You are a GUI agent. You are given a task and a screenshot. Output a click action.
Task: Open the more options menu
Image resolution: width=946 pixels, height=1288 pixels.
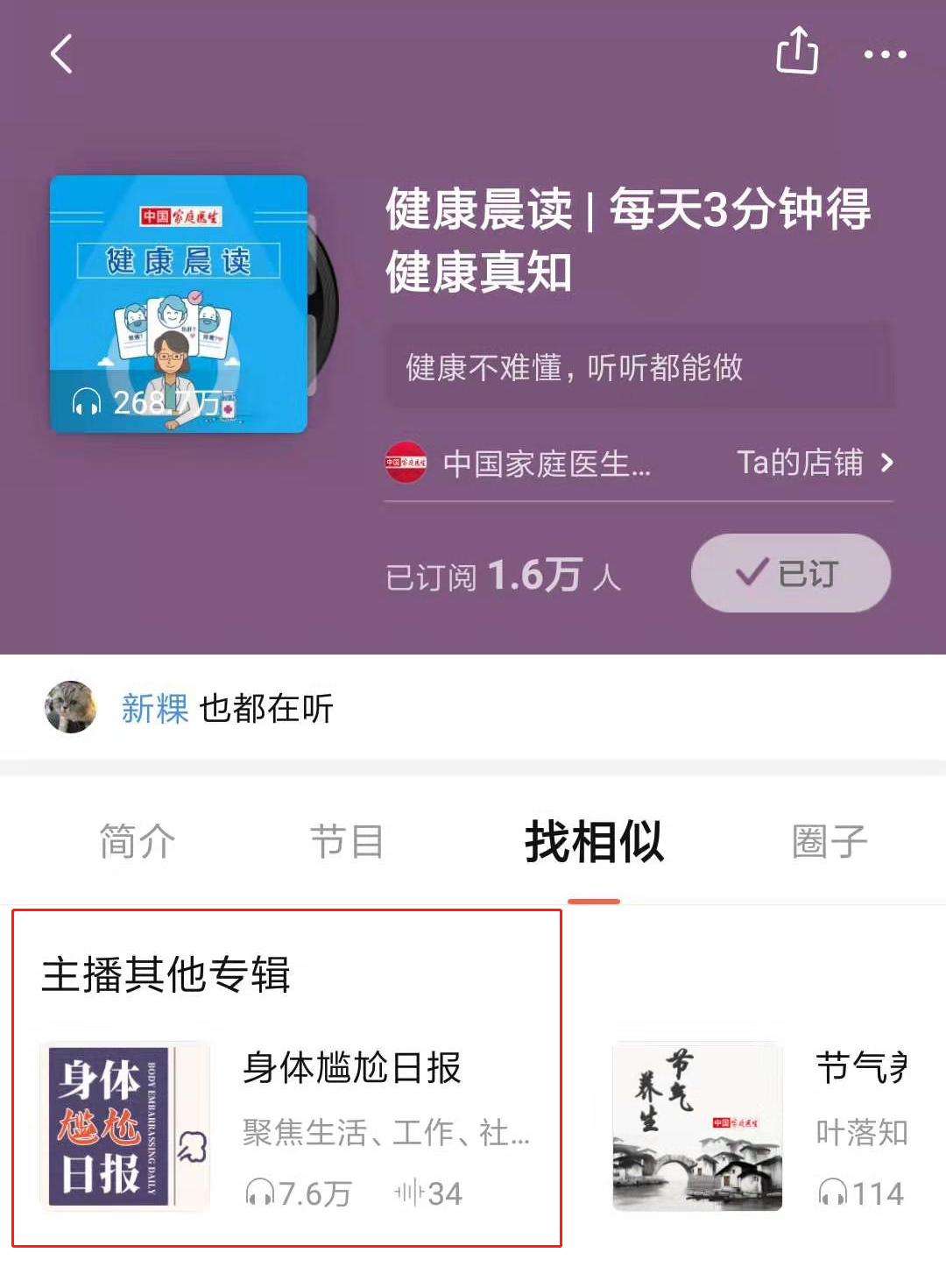click(x=885, y=54)
